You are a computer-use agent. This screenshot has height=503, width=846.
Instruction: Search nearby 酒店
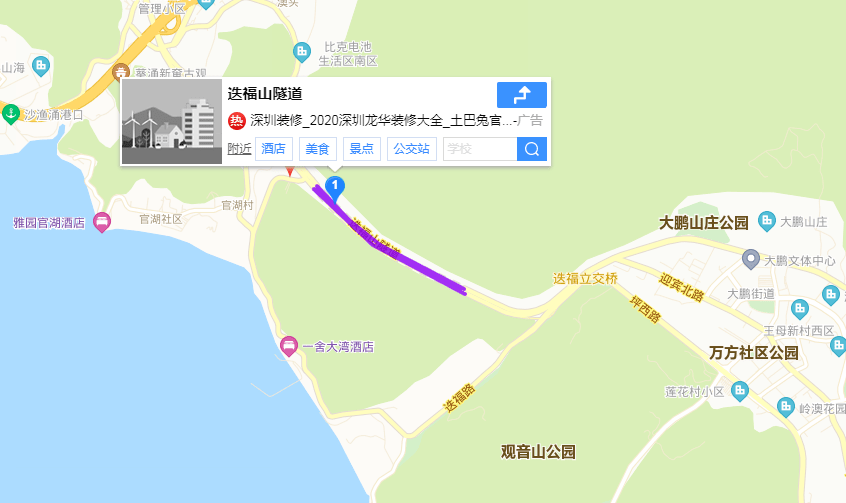(274, 149)
